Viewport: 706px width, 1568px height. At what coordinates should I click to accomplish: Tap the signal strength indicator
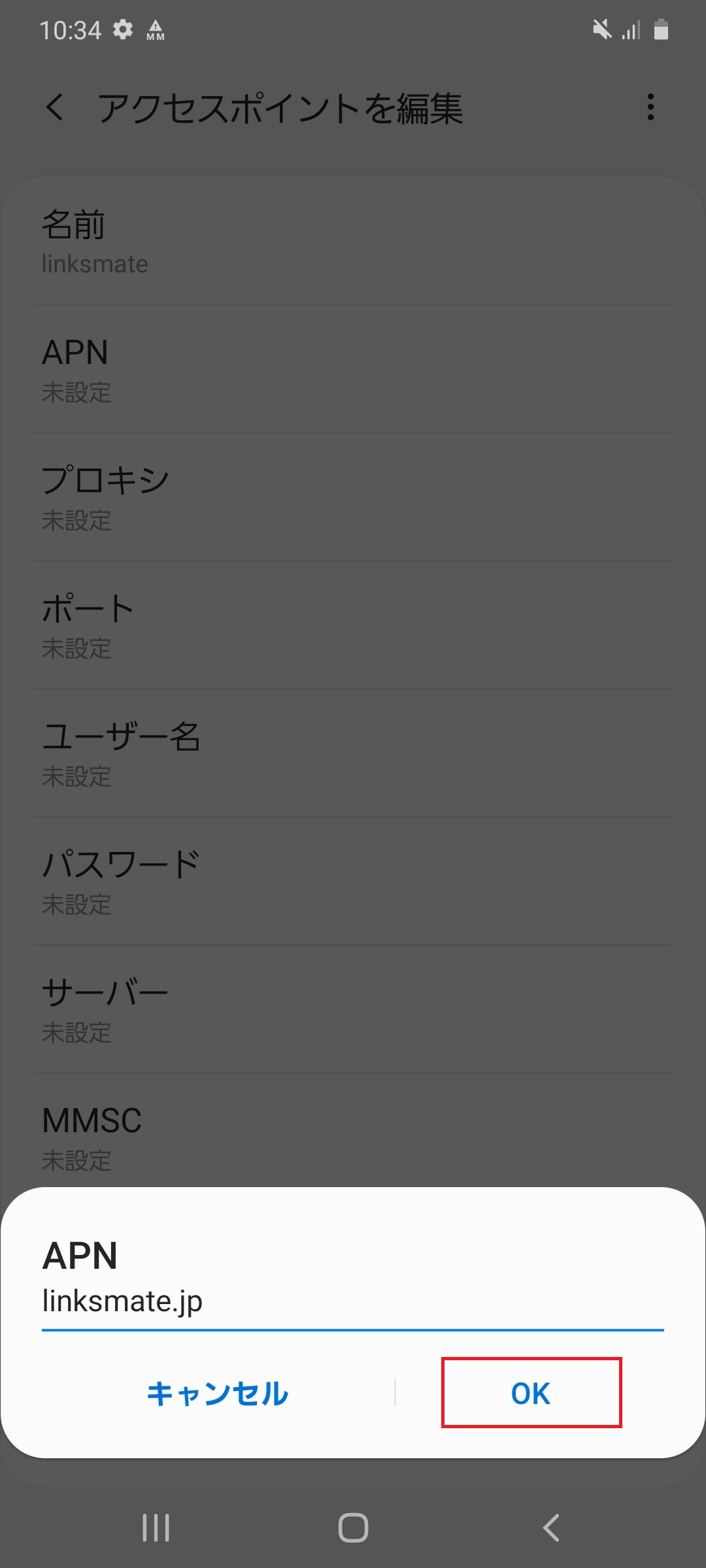(630, 29)
